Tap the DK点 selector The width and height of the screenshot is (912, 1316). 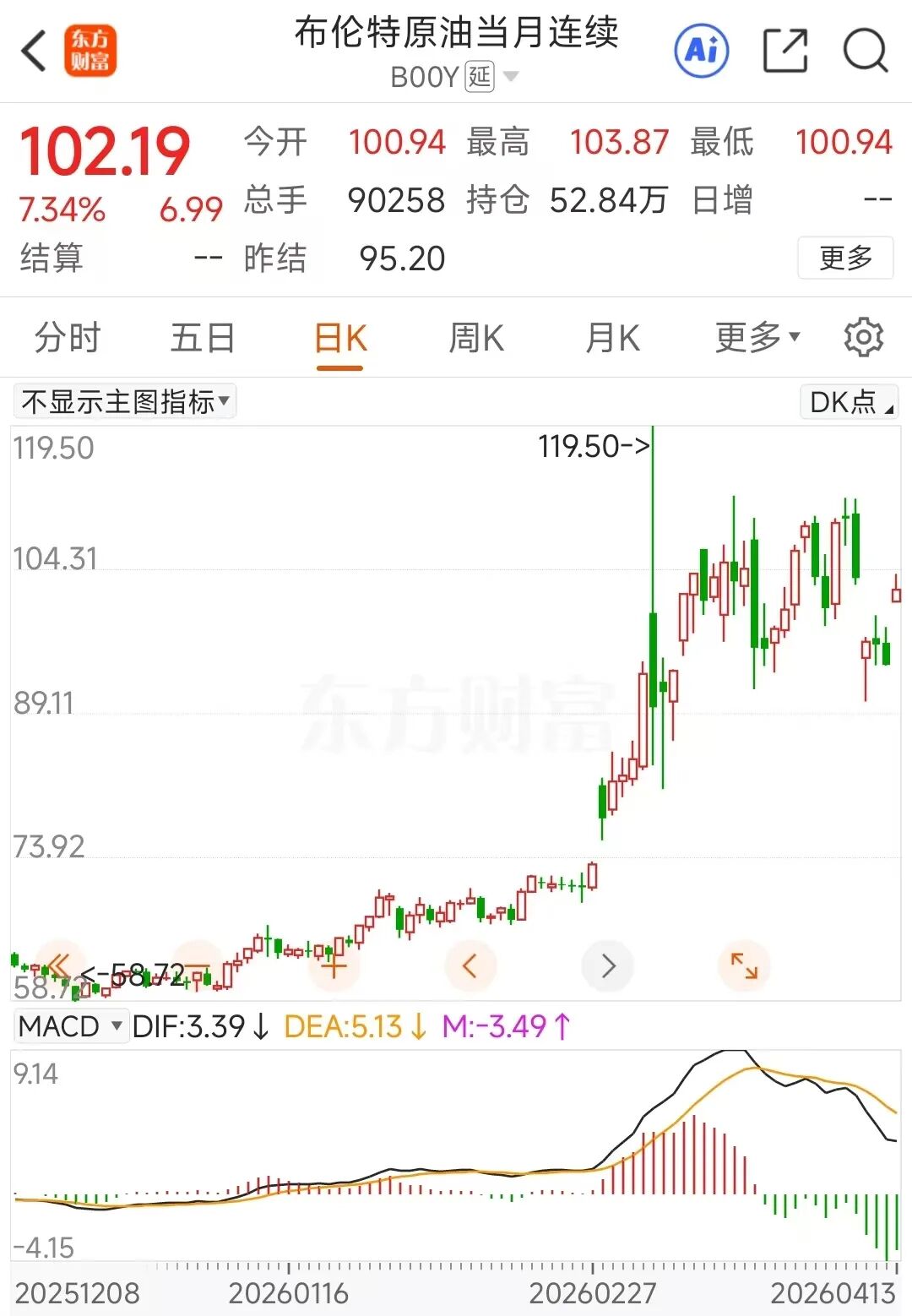(850, 402)
